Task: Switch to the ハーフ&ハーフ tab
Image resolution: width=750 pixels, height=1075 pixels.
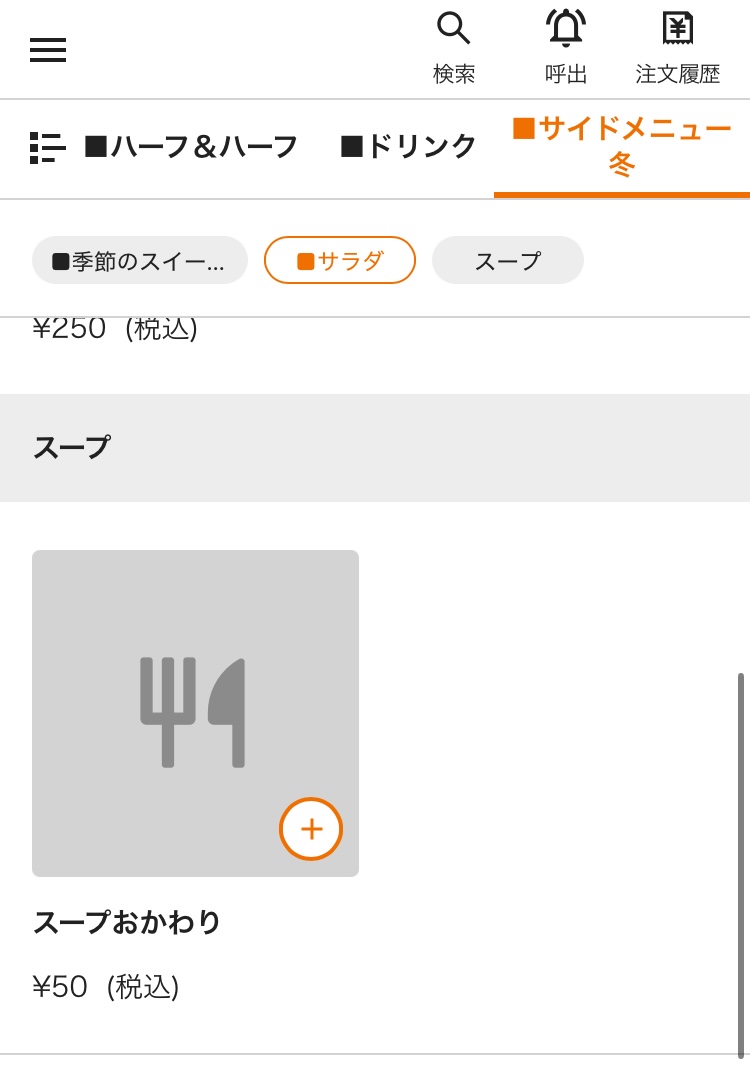Action: (192, 147)
